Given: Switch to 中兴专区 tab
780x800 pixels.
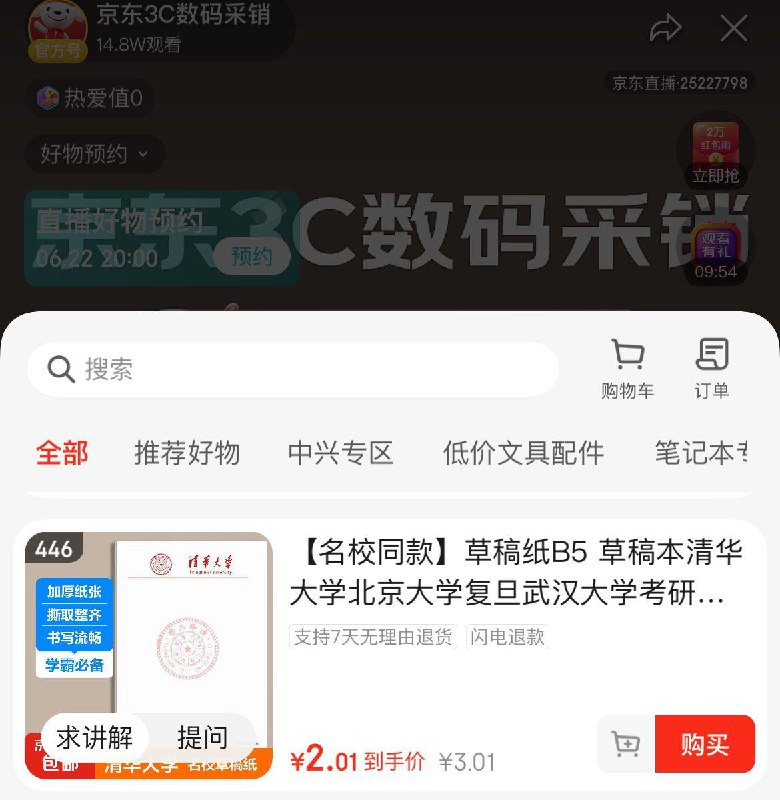Looking at the screenshot, I should (341, 453).
